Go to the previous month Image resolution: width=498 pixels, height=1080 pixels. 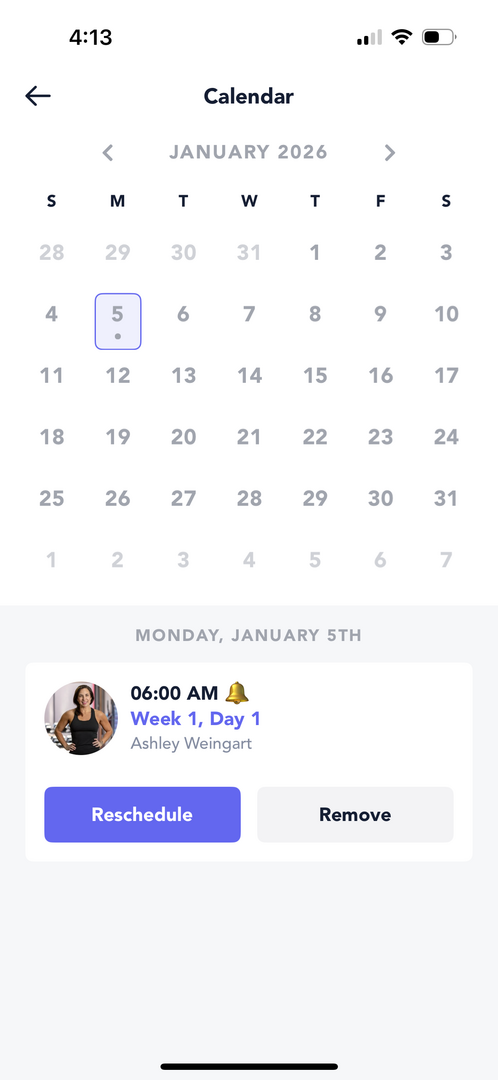point(107,152)
